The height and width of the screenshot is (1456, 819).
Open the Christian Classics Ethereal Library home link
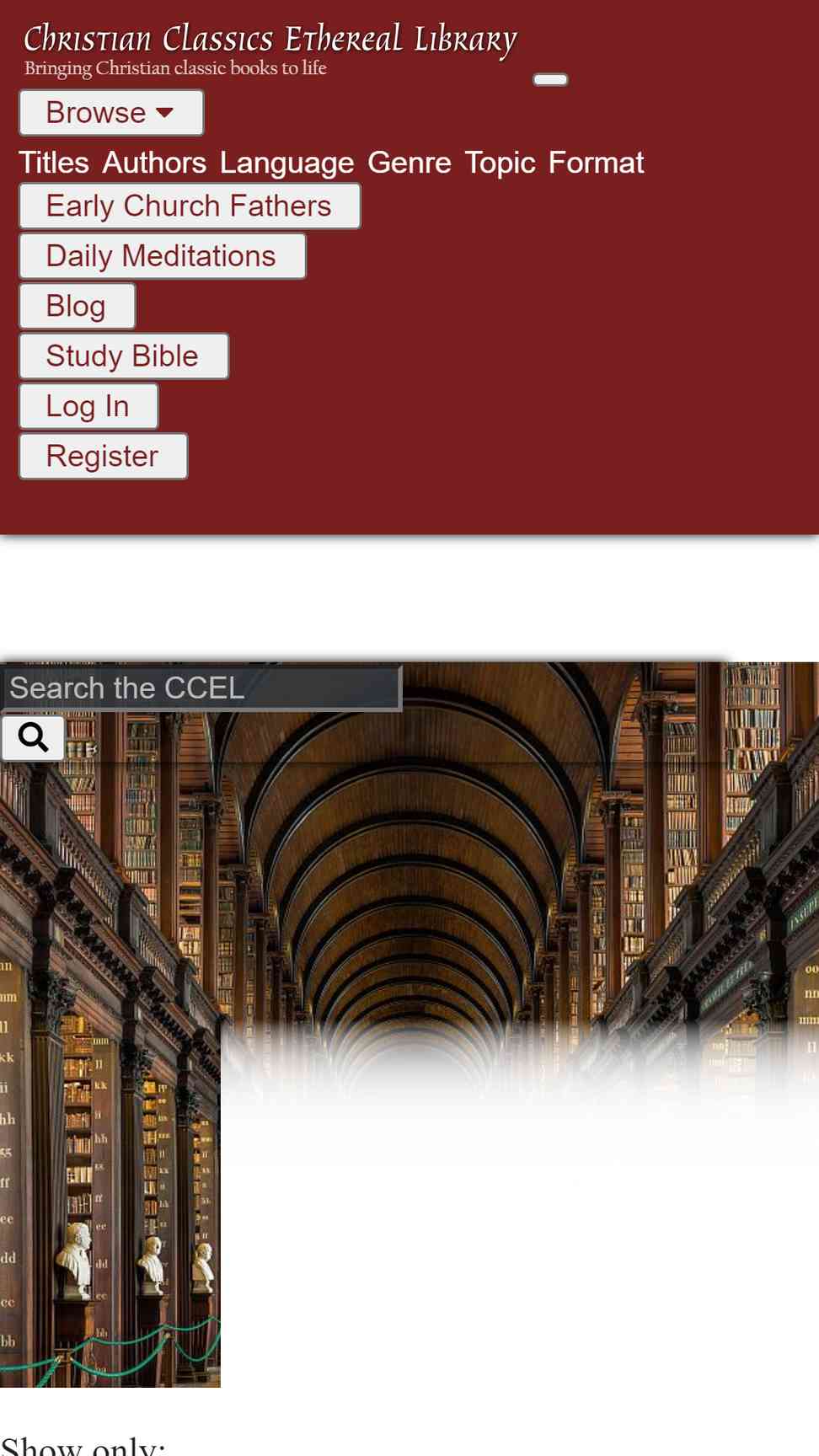point(270,49)
